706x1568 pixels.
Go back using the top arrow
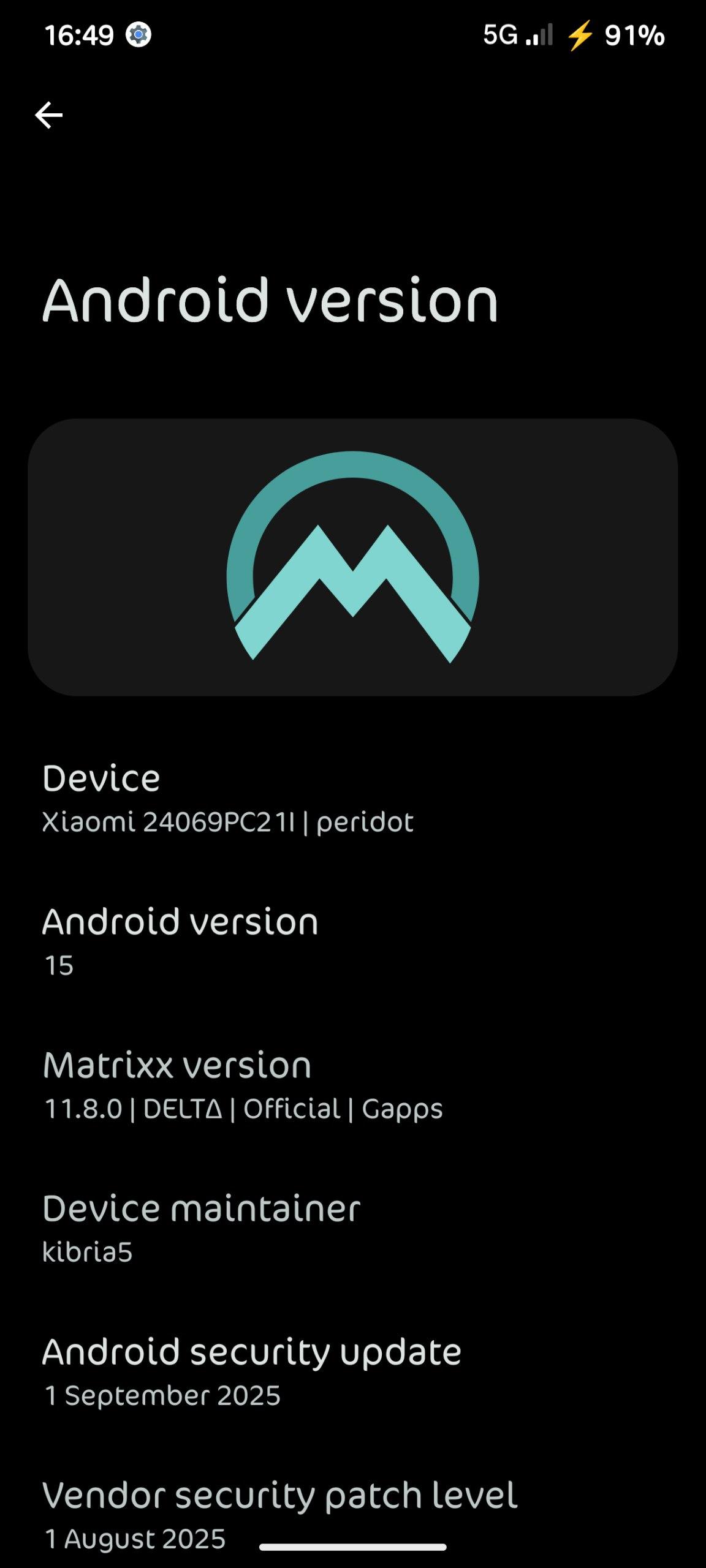pos(49,115)
